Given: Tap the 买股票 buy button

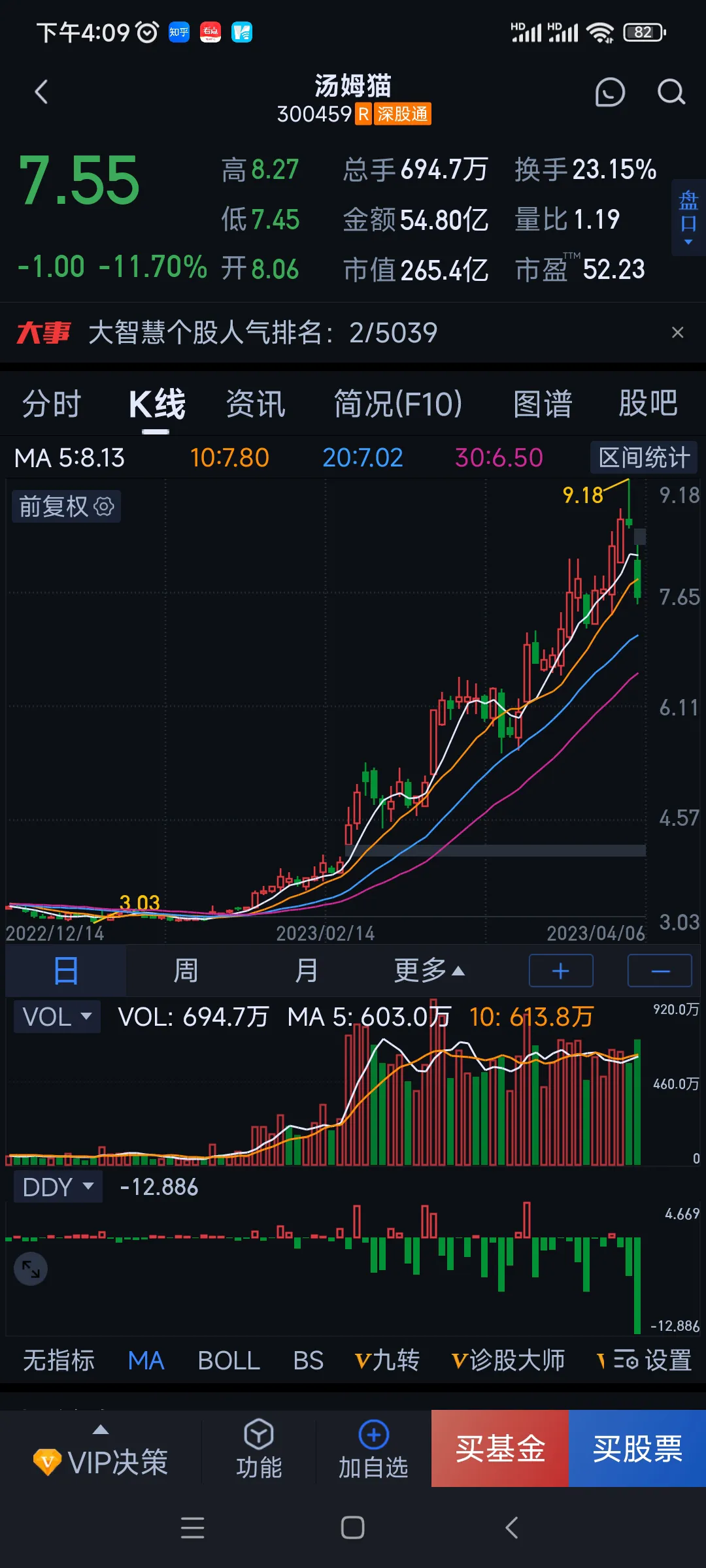Looking at the screenshot, I should pyautogui.click(x=637, y=1448).
